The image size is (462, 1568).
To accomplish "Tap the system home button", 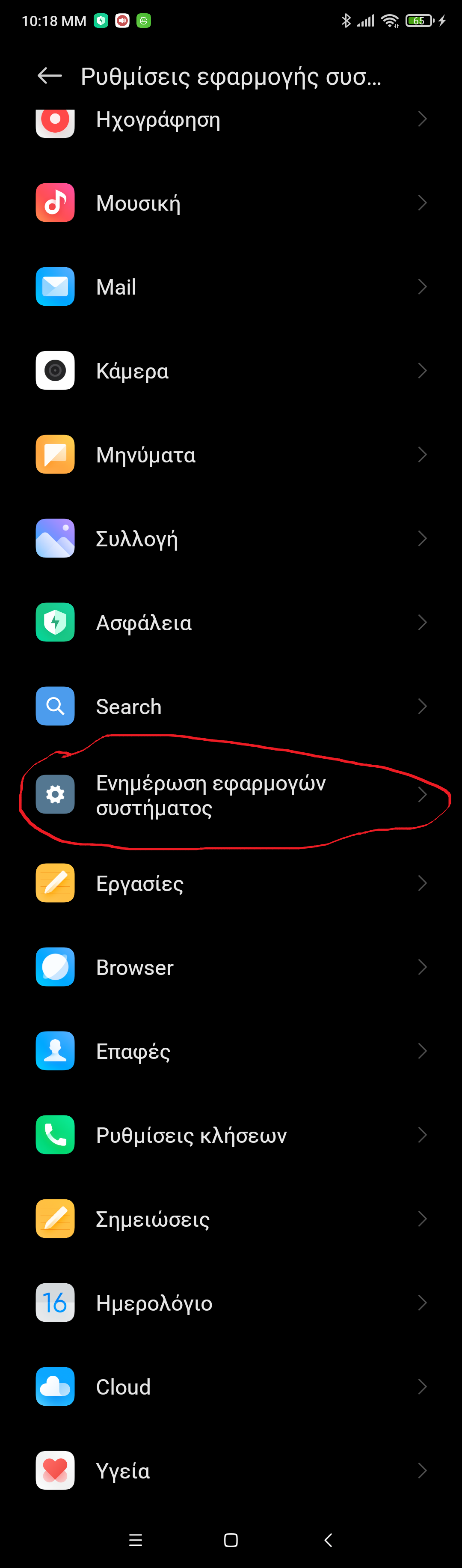I will point(231,1541).
